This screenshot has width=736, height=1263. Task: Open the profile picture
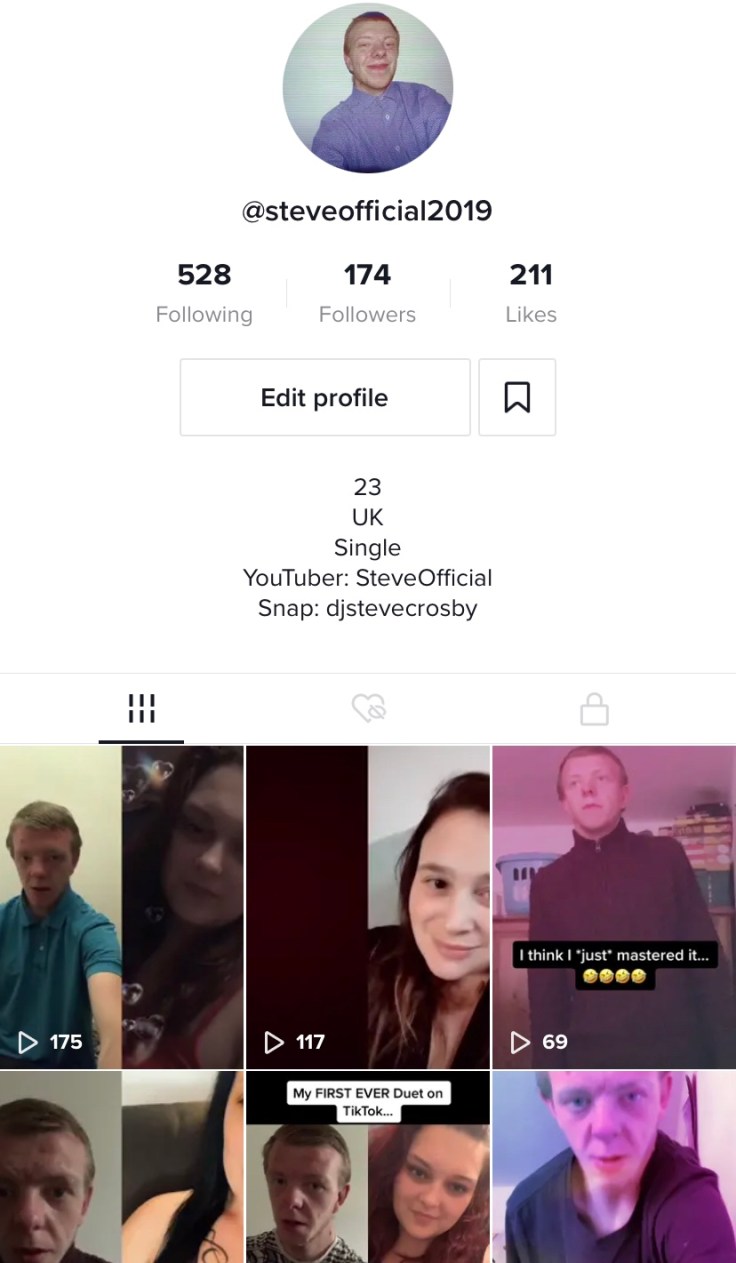[367, 88]
